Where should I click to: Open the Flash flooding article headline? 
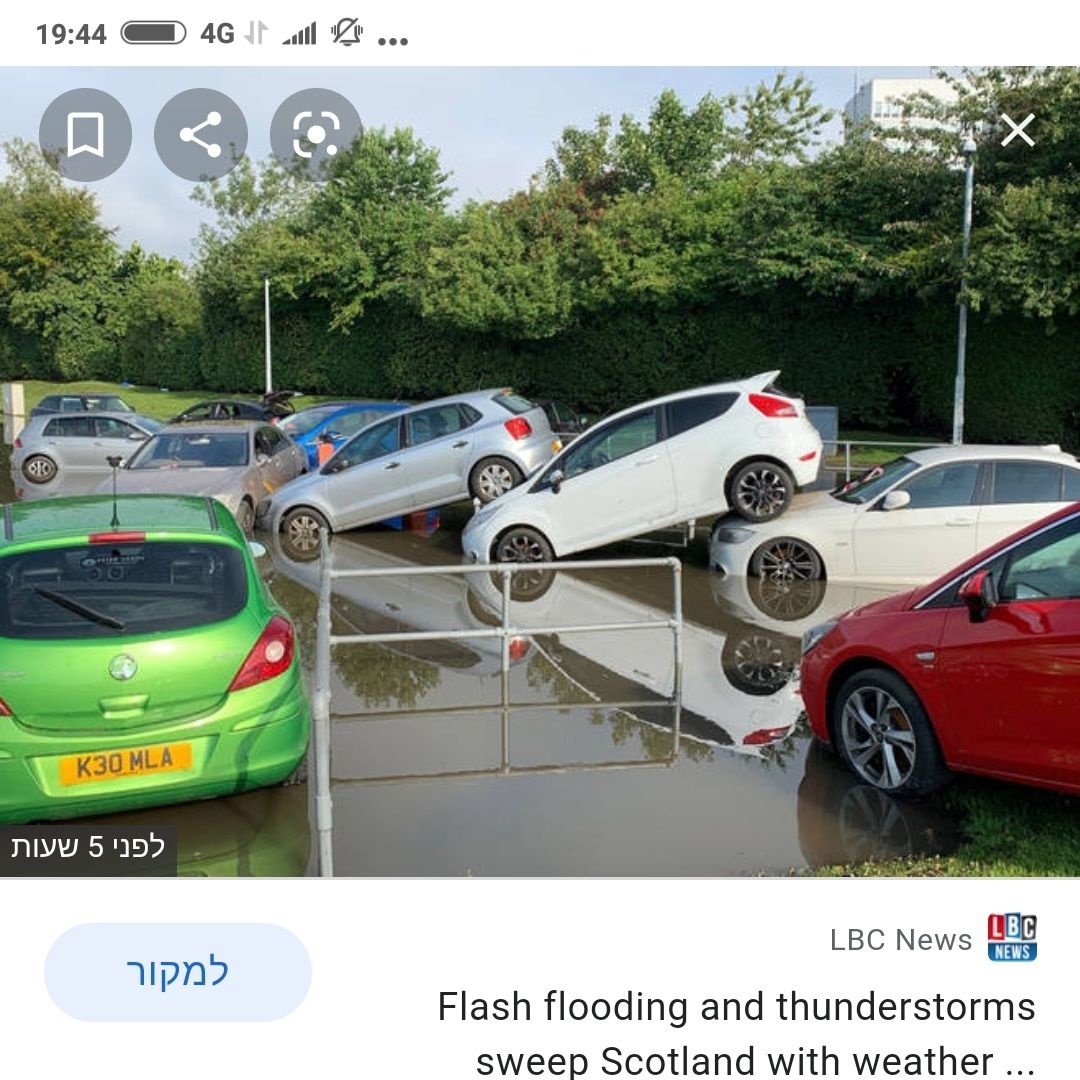pyautogui.click(x=736, y=1032)
